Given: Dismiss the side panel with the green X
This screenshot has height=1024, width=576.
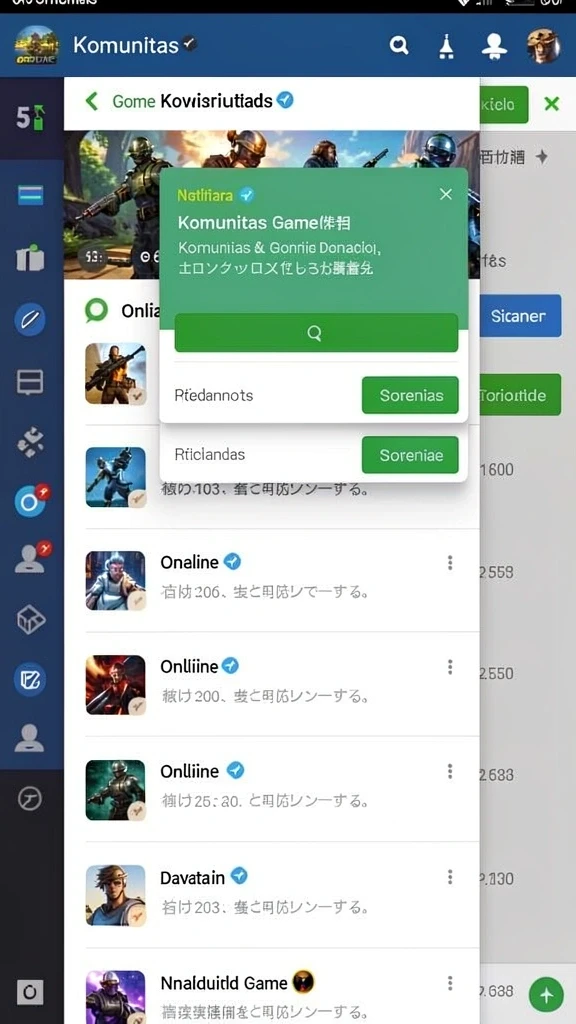Looking at the screenshot, I should click(552, 103).
